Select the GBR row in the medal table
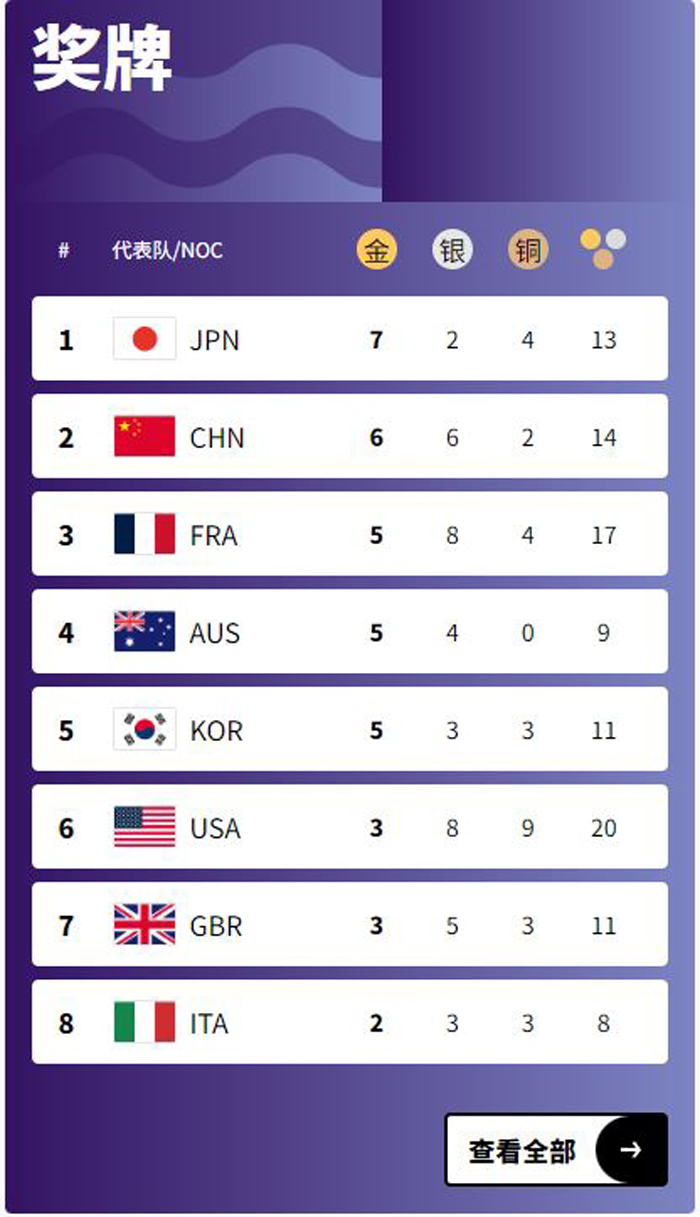Image resolution: width=700 pixels, height=1217 pixels. coord(350,925)
